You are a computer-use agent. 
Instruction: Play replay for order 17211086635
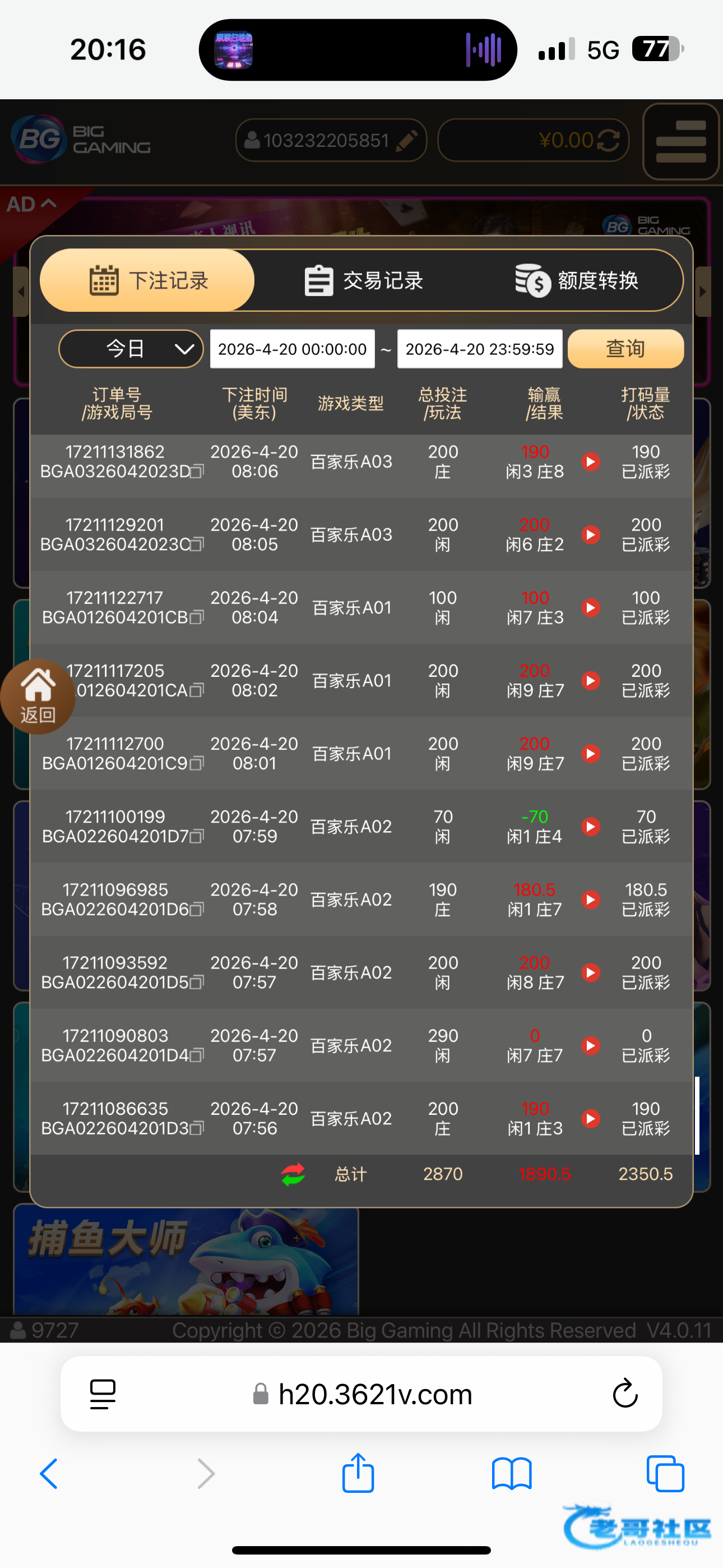pos(590,1119)
